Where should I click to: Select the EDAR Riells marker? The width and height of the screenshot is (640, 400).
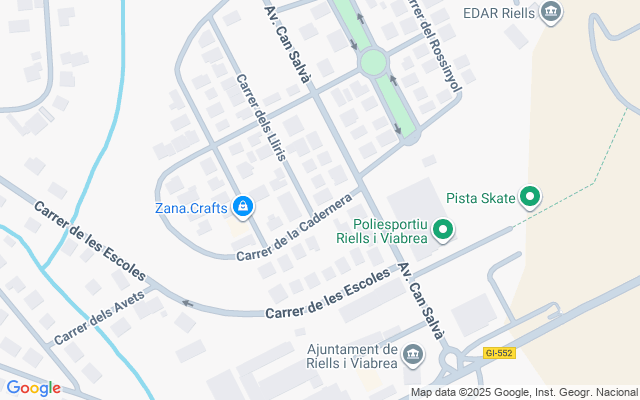(x=550, y=12)
